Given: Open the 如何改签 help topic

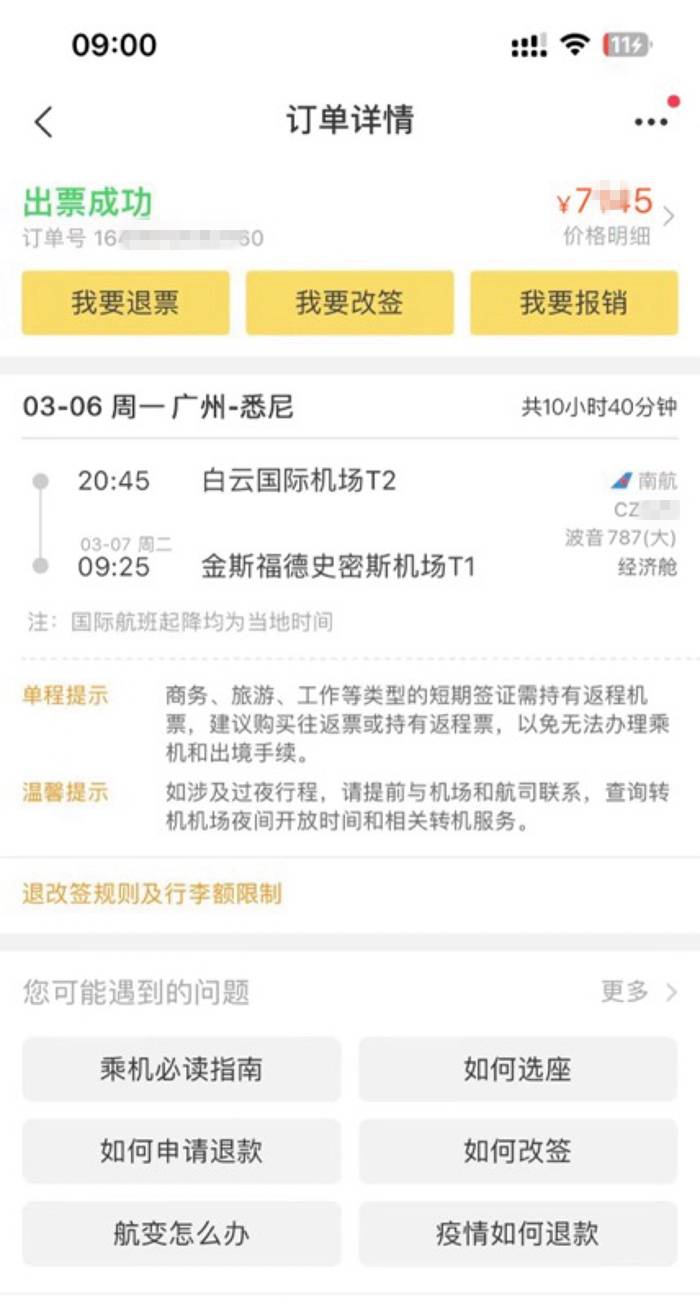Looking at the screenshot, I should (x=518, y=1151).
